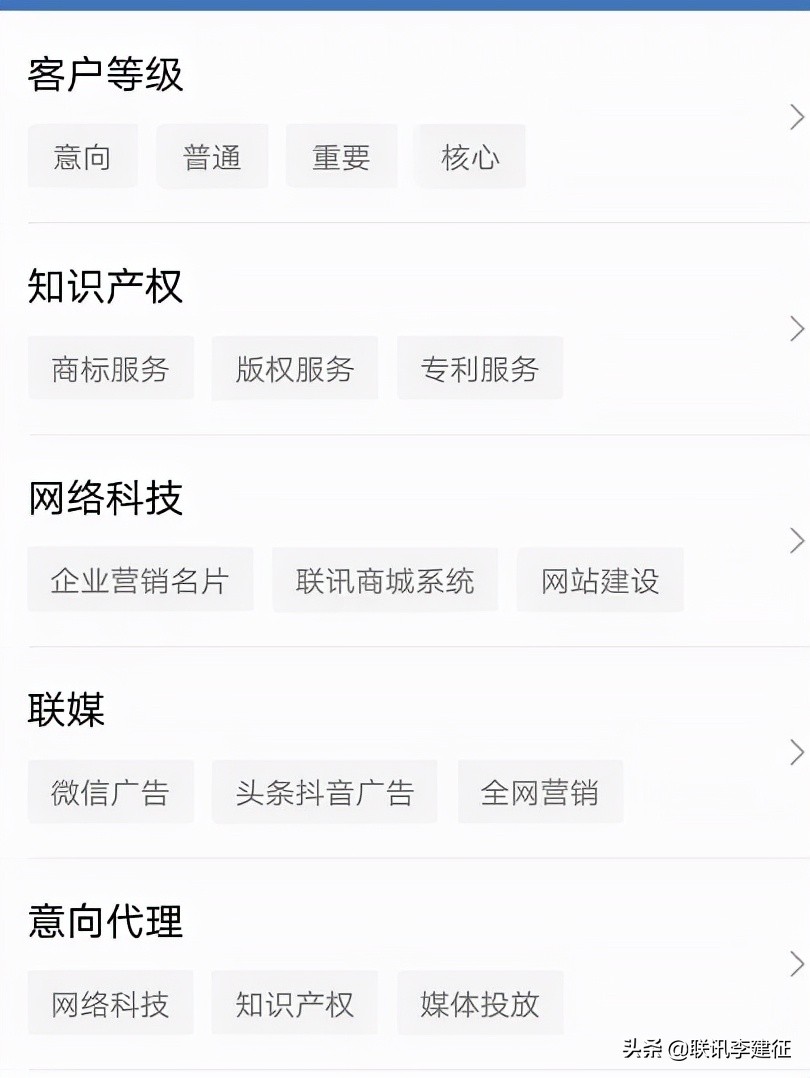This screenshot has width=810, height=1078.
Task: Select the 全网营销 option
Action: coord(540,792)
